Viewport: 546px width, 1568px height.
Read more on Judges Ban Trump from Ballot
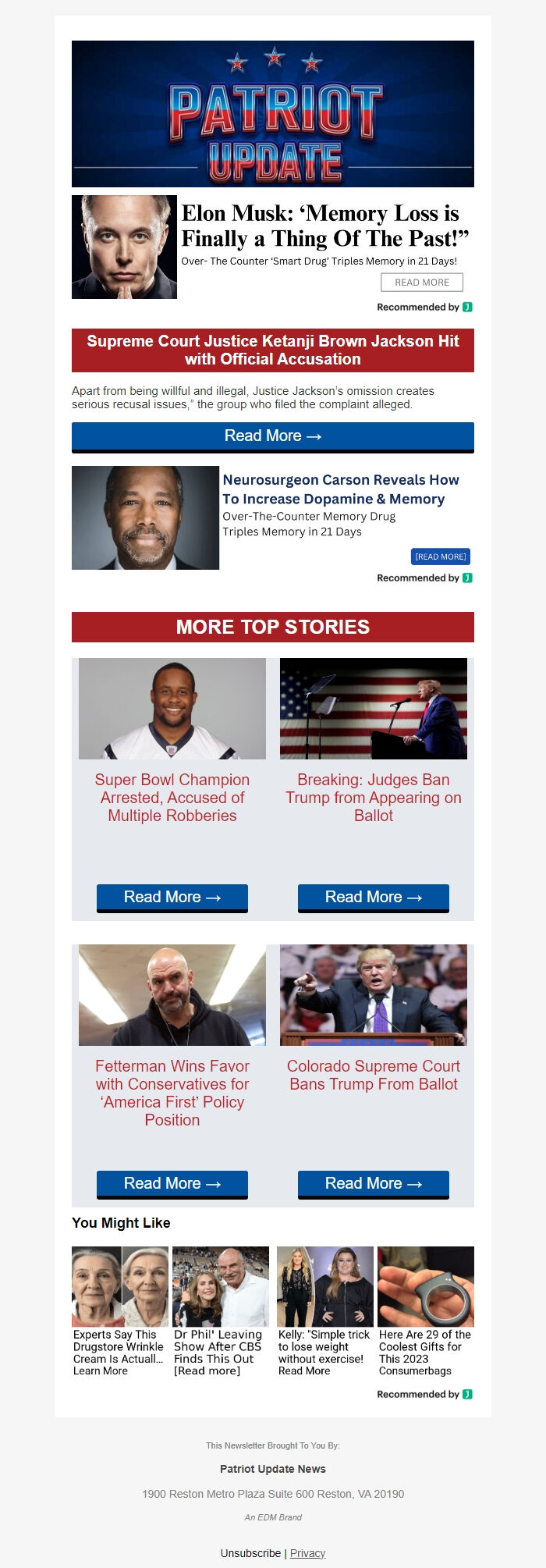point(373,898)
